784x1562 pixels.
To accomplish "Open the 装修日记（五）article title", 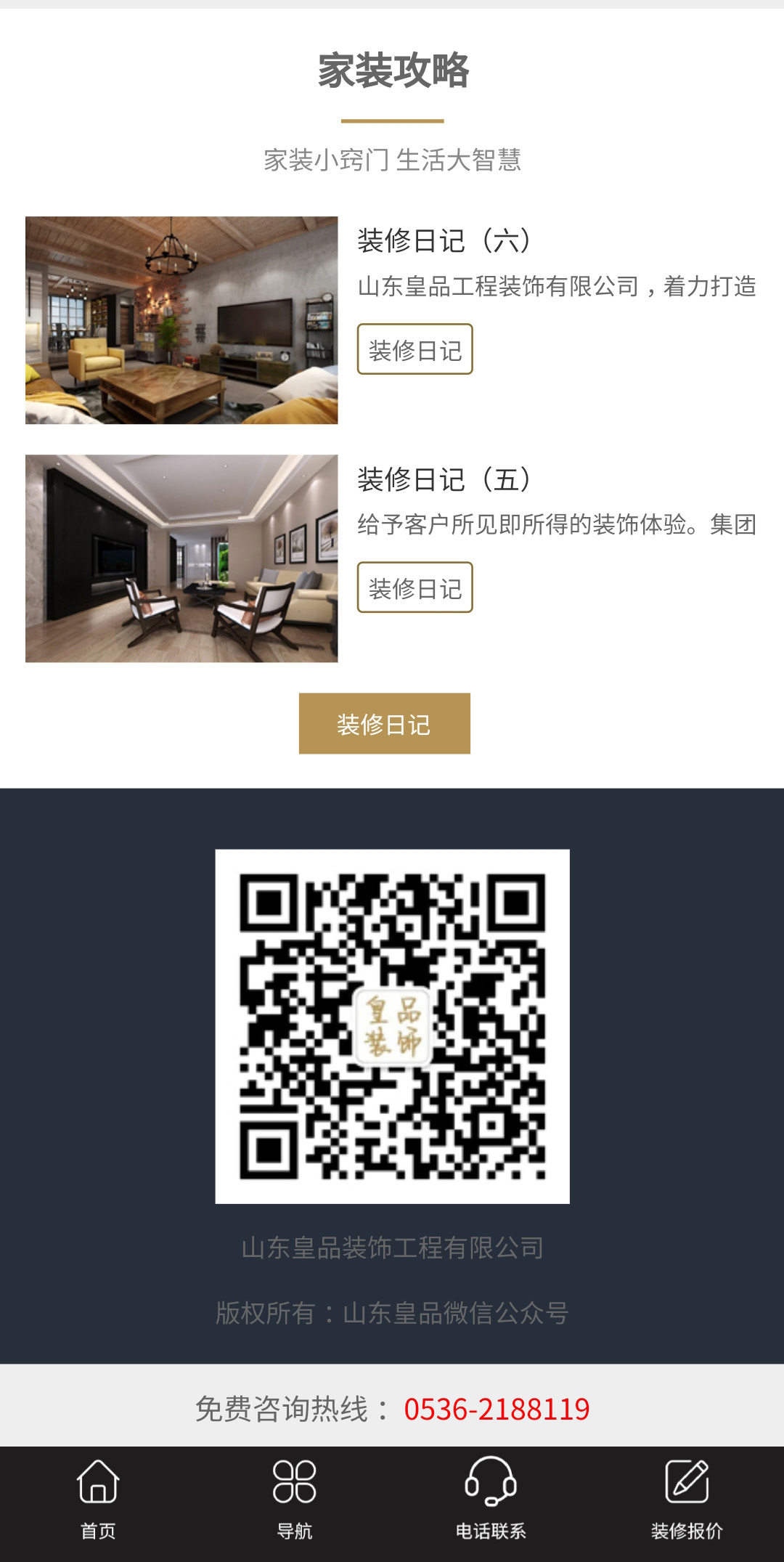I will click(x=444, y=479).
